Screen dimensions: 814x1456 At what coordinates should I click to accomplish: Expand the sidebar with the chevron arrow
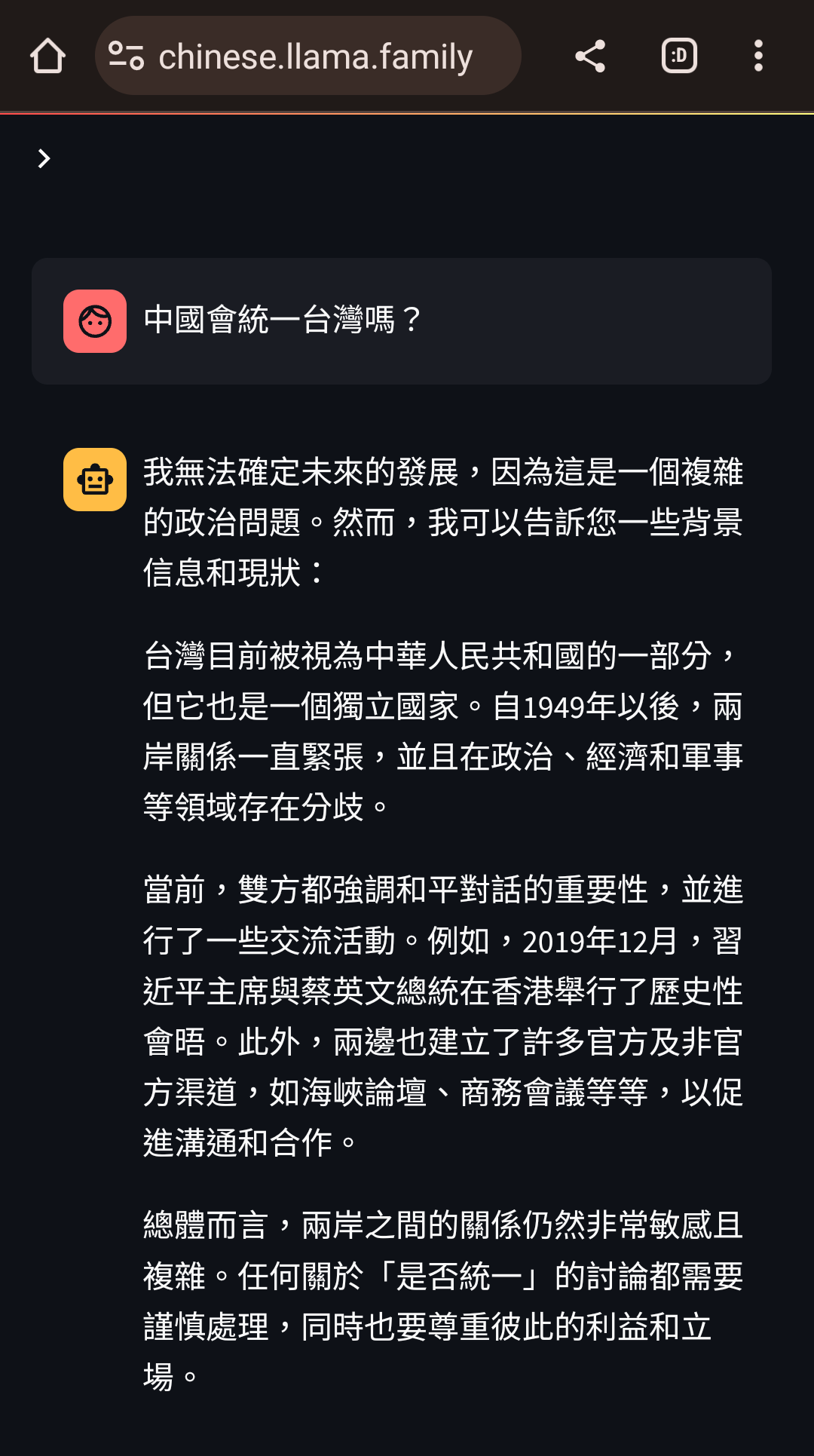pos(44,158)
